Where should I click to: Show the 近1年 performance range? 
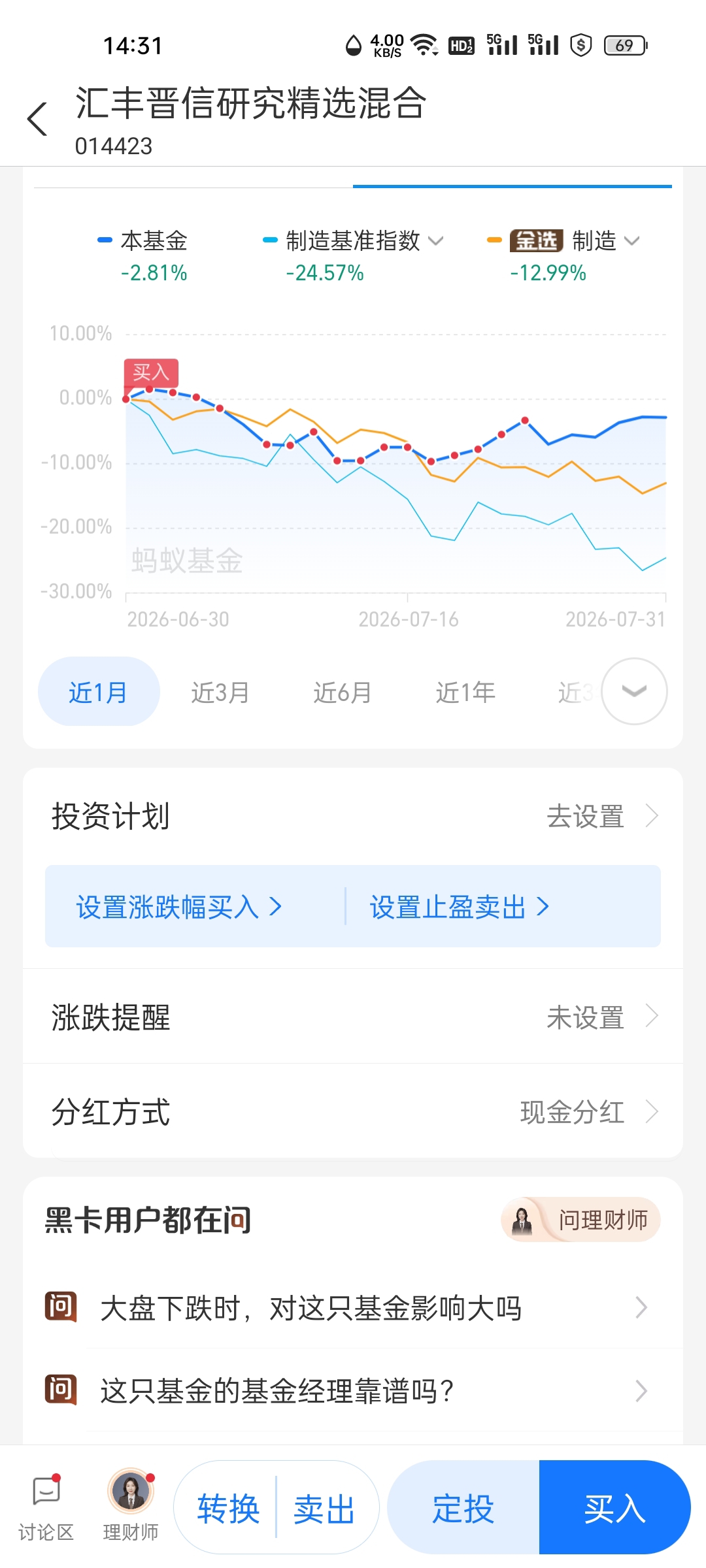[x=465, y=692]
